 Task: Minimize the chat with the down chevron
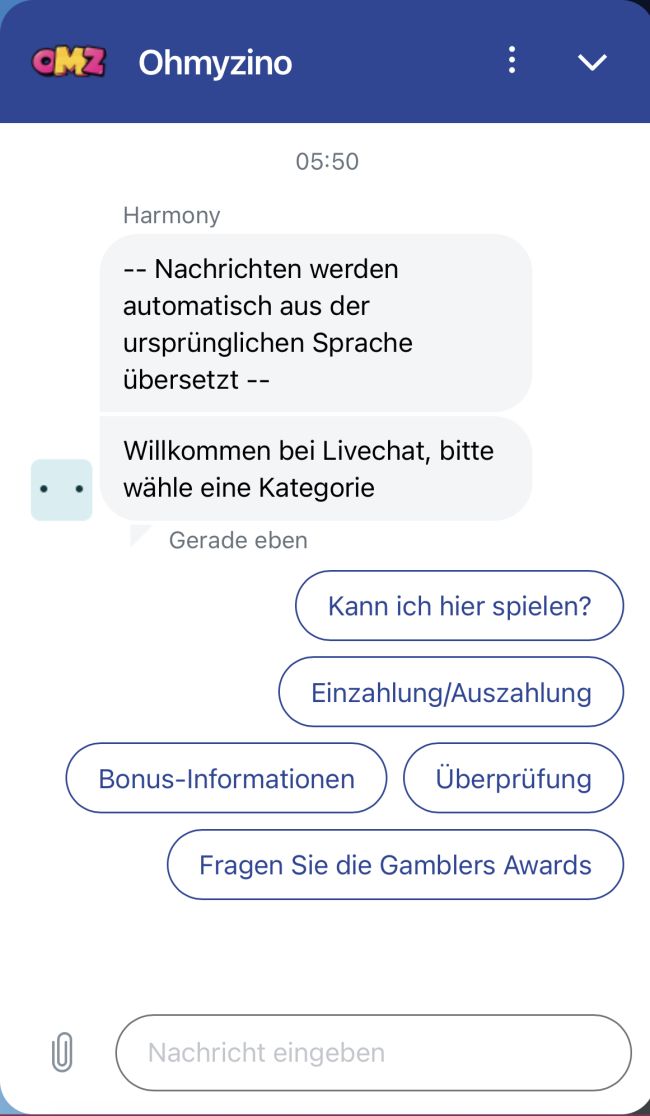(592, 62)
